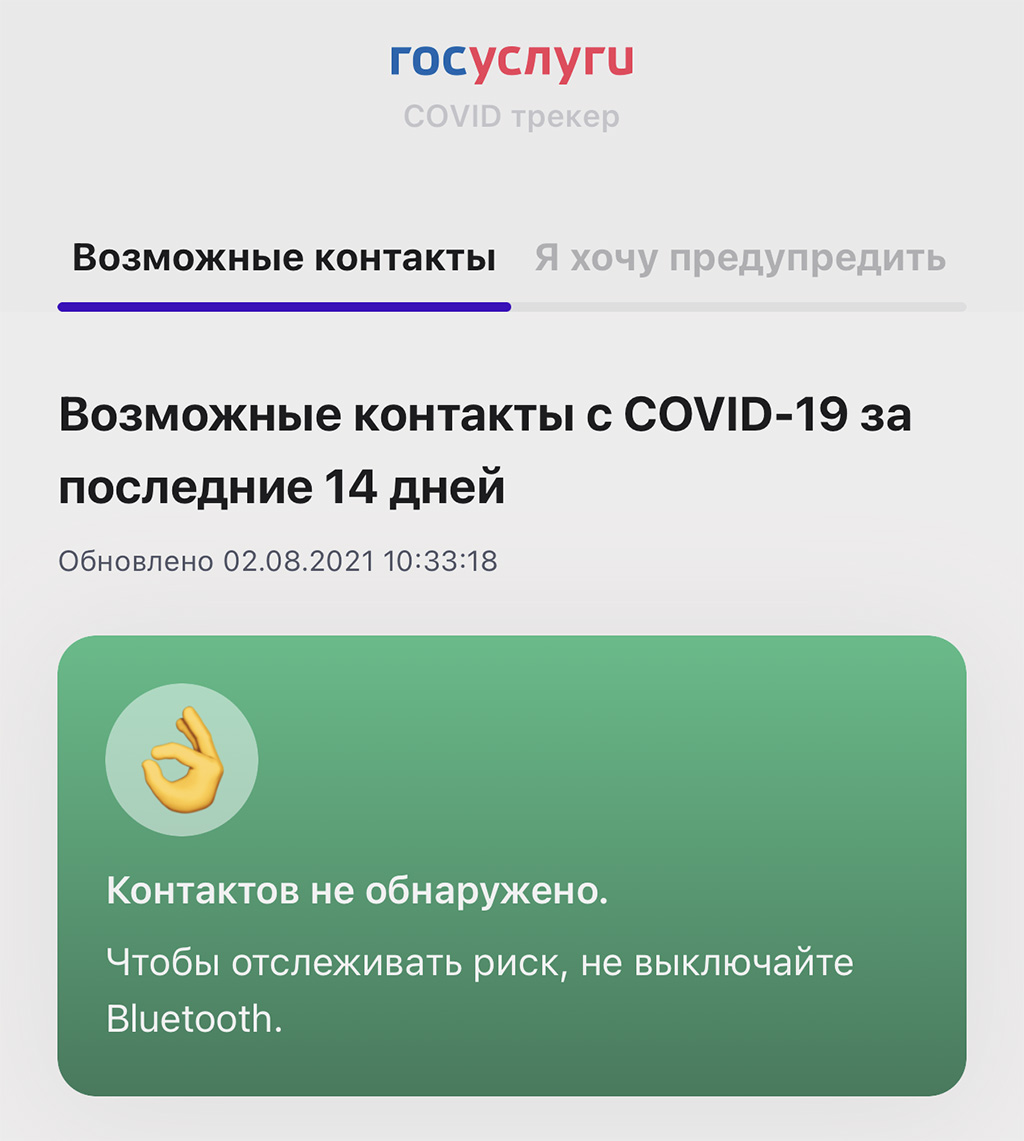This screenshot has height=1141, width=1024.
Task: Select the Возможные контакты tab
Action: tap(284, 259)
